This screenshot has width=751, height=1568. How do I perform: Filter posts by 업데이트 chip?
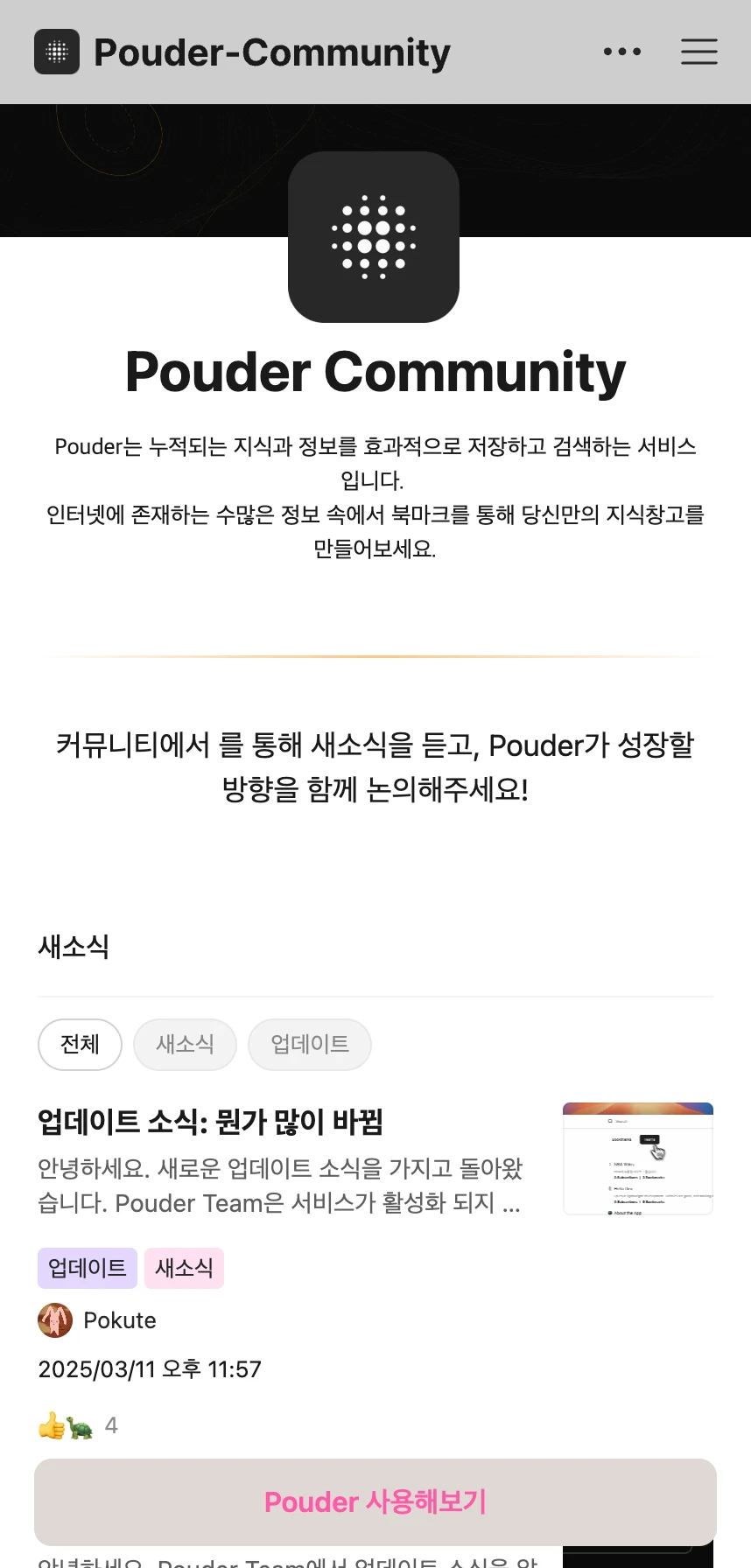pyautogui.click(x=309, y=1044)
